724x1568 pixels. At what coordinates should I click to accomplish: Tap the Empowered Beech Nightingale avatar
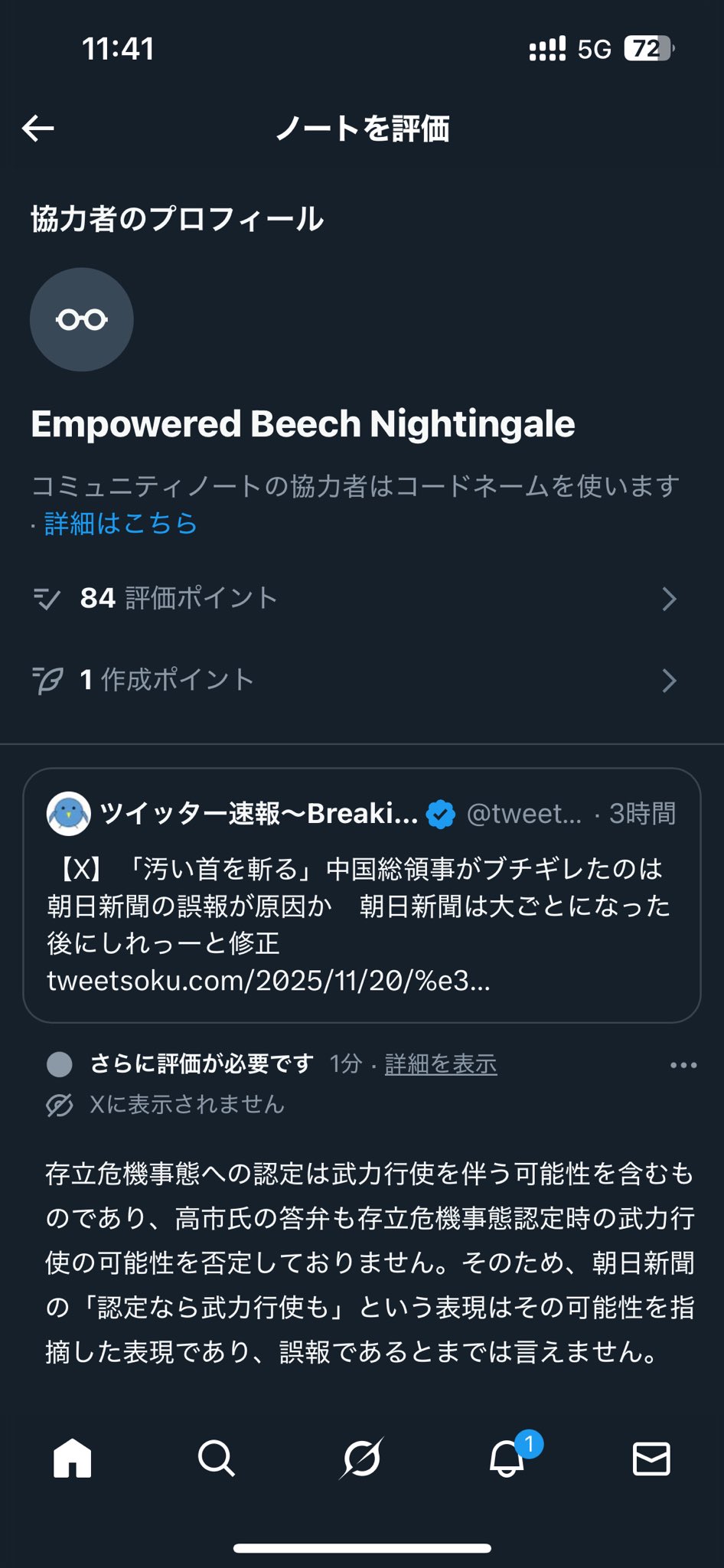82,319
